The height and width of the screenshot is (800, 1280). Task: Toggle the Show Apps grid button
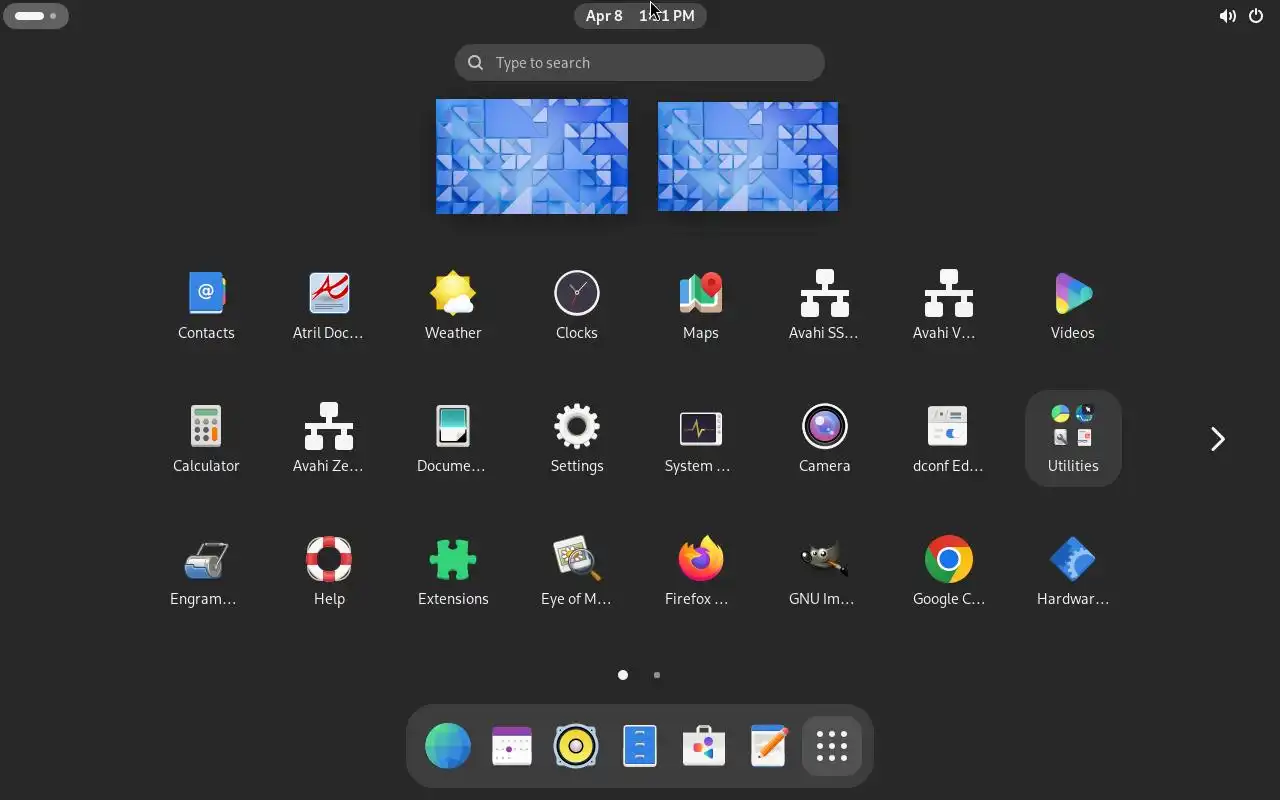(832, 746)
